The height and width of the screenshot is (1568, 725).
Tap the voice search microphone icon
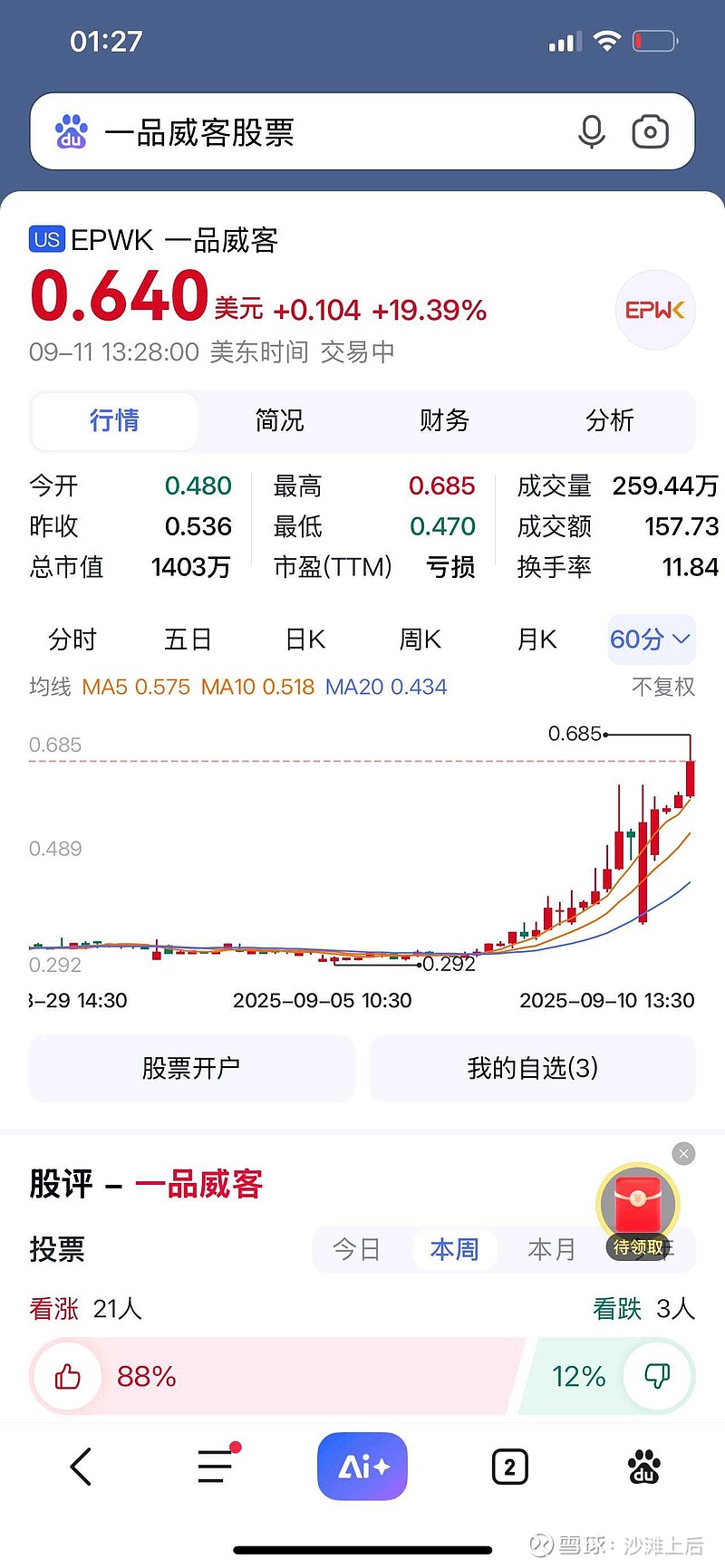coord(591,132)
